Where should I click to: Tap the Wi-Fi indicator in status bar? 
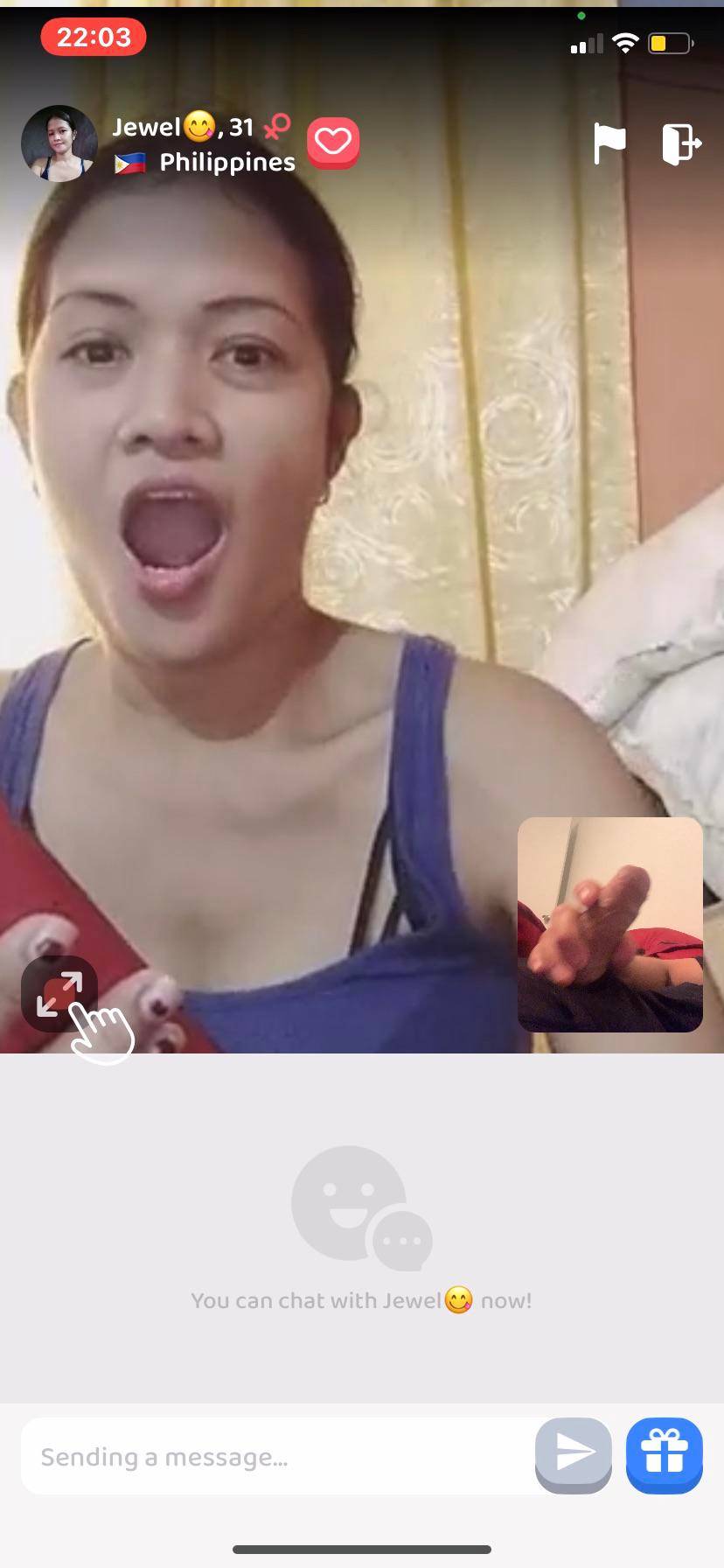(624, 42)
